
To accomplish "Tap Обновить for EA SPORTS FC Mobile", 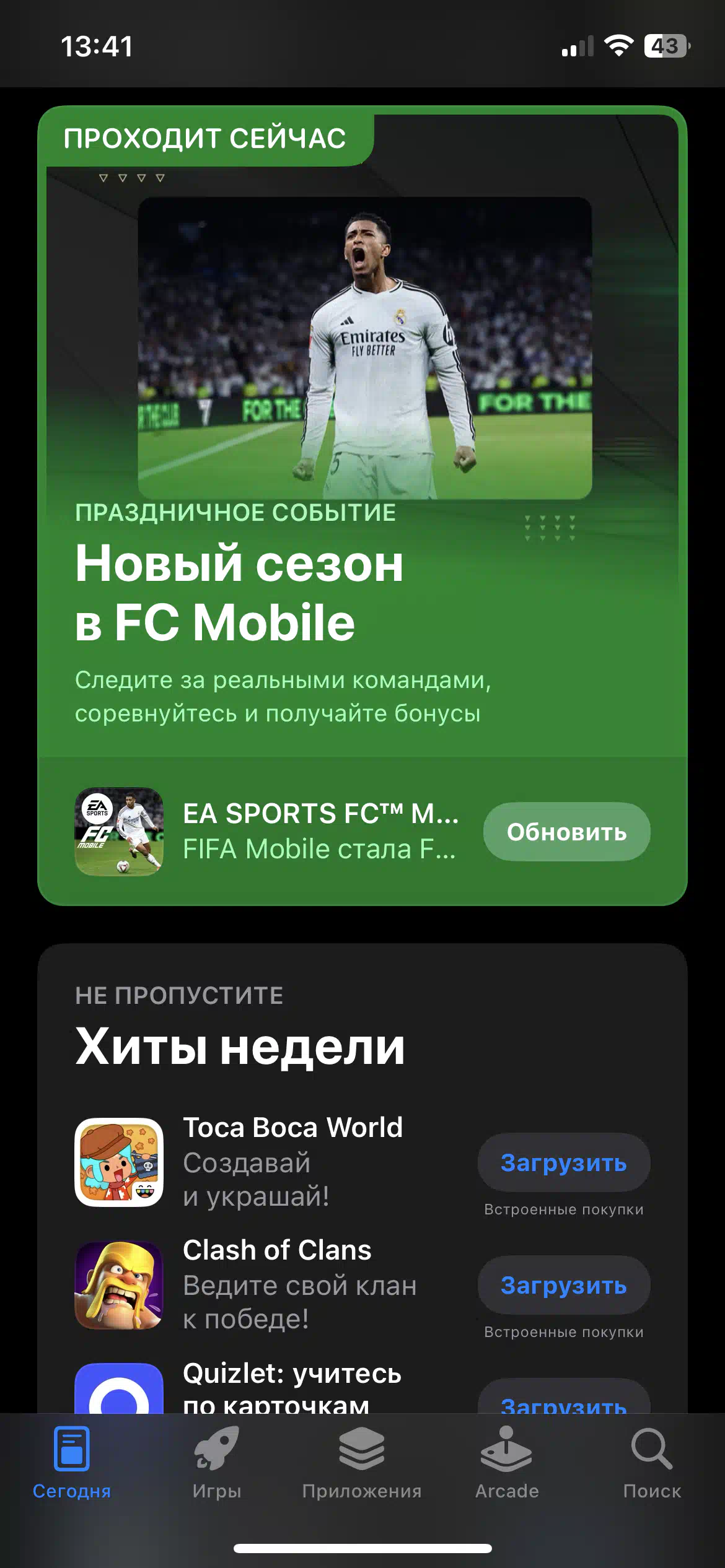I will (566, 832).
